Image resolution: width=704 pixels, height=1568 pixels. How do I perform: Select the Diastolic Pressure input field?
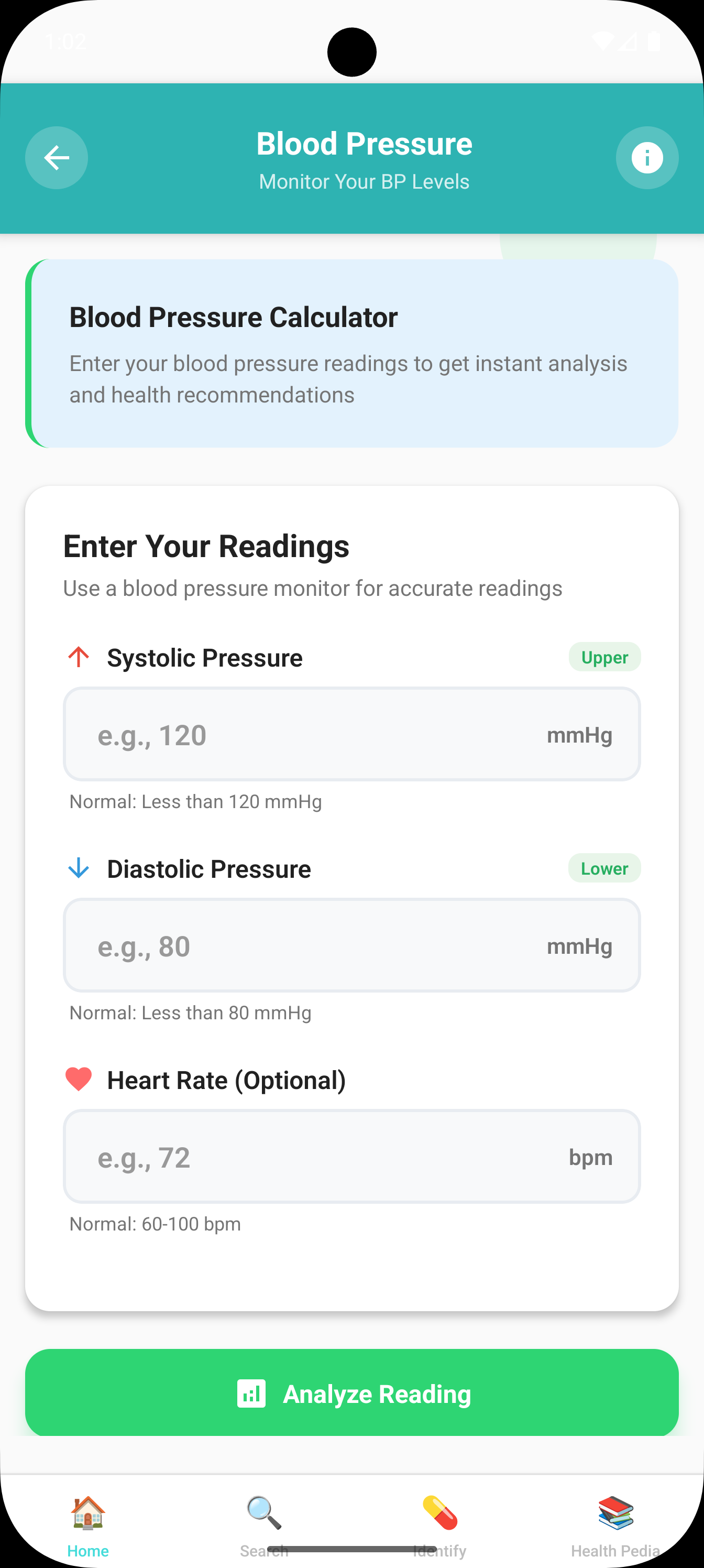tap(316, 945)
